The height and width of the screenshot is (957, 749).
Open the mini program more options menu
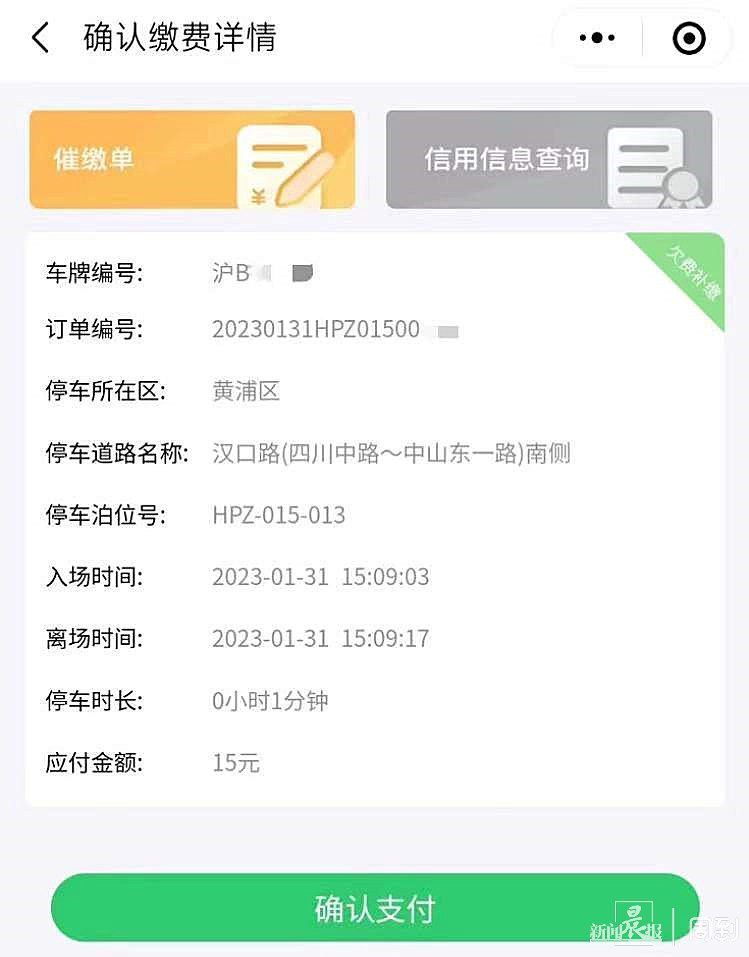[597, 39]
